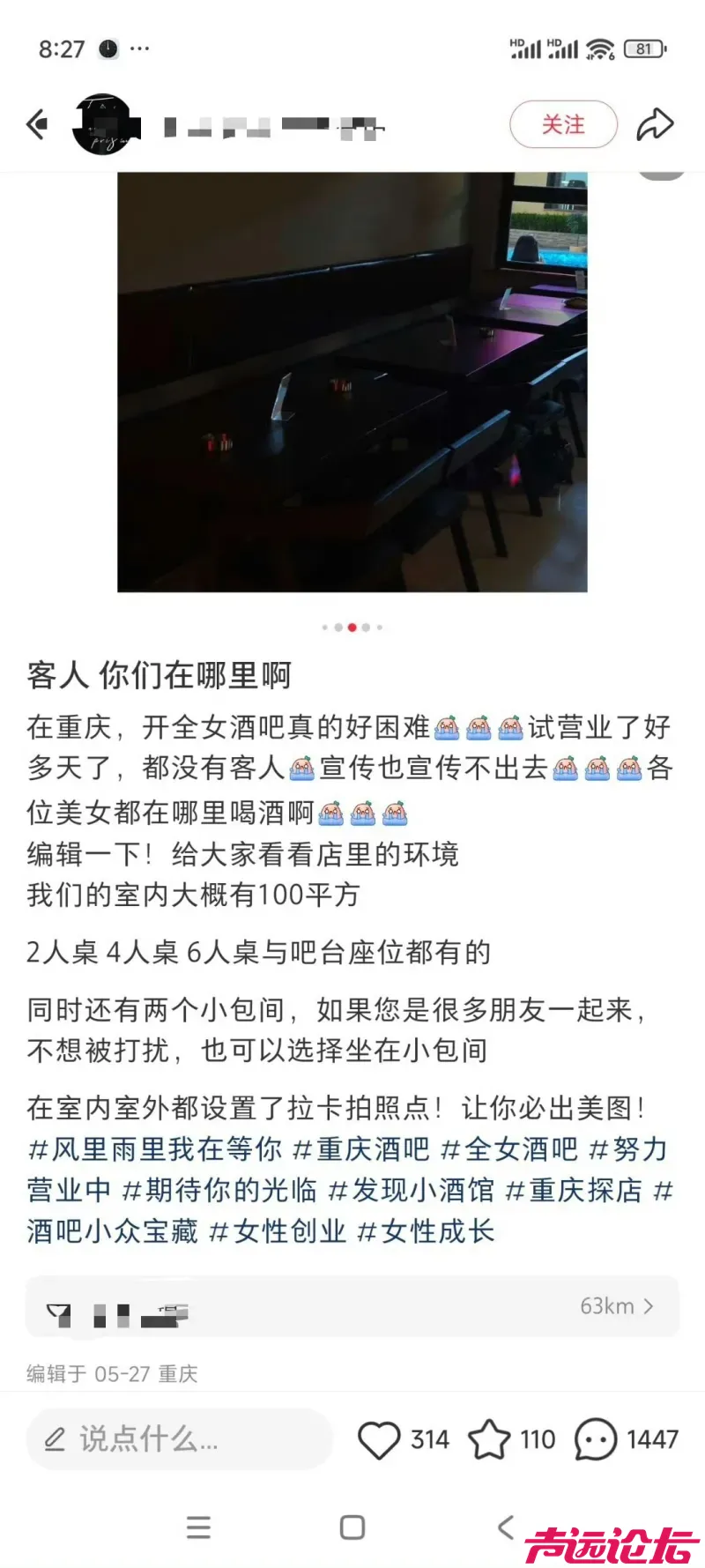Go to the system home screen
The image size is (705, 1568).
coord(352,1527)
